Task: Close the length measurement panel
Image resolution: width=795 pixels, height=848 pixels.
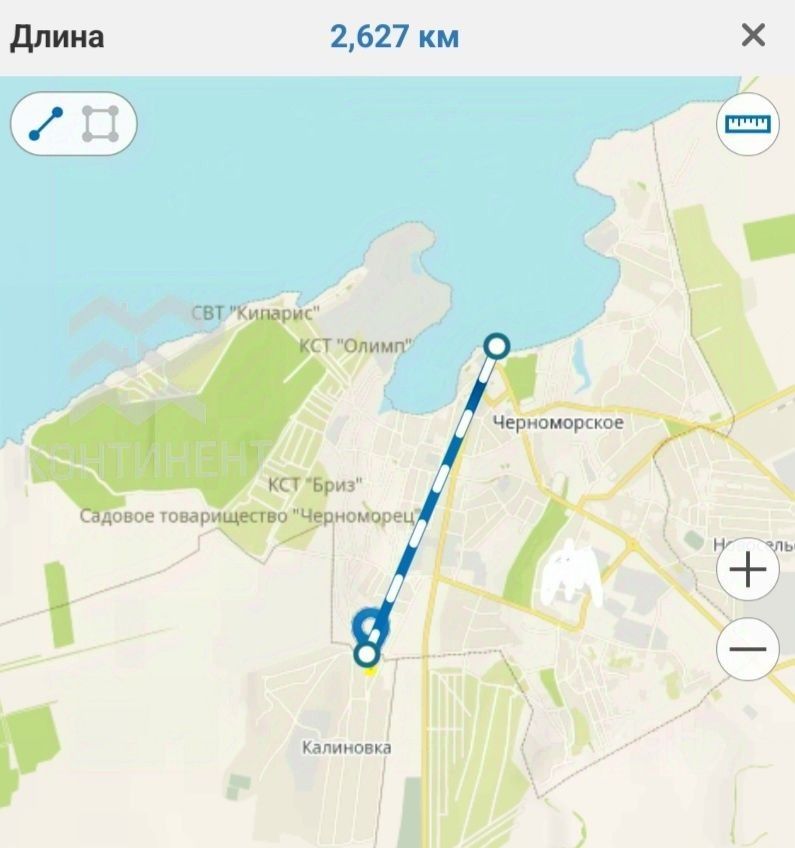Action: tap(753, 37)
